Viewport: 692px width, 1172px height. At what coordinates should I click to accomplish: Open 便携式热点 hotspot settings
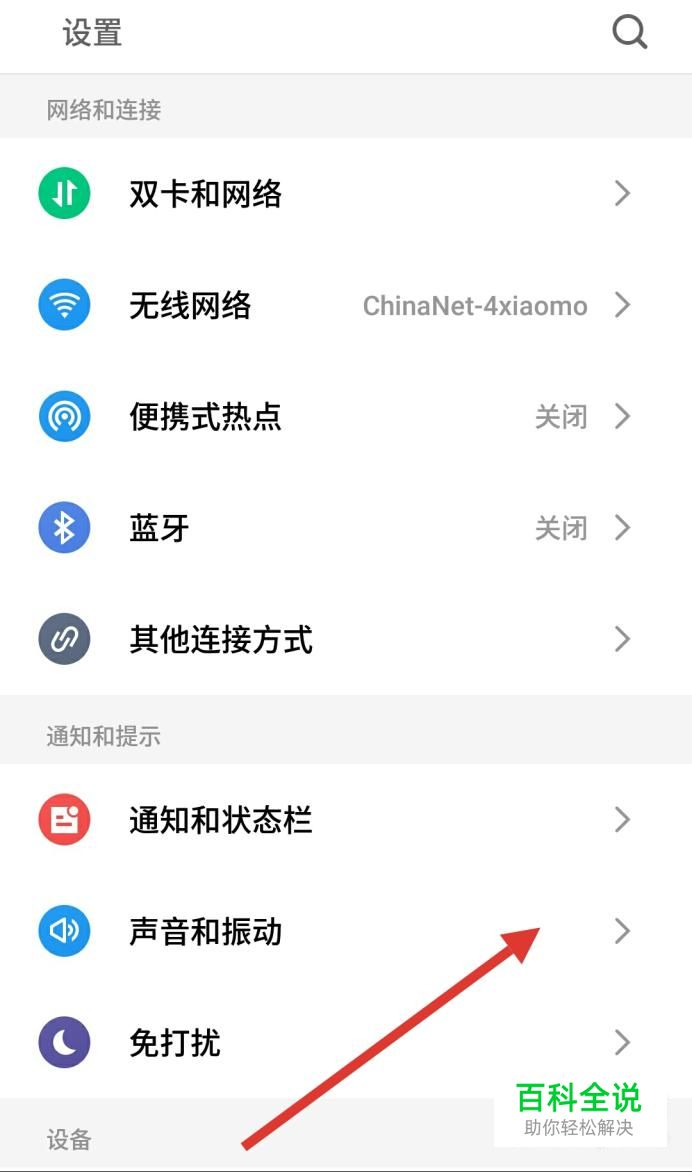tap(346, 416)
